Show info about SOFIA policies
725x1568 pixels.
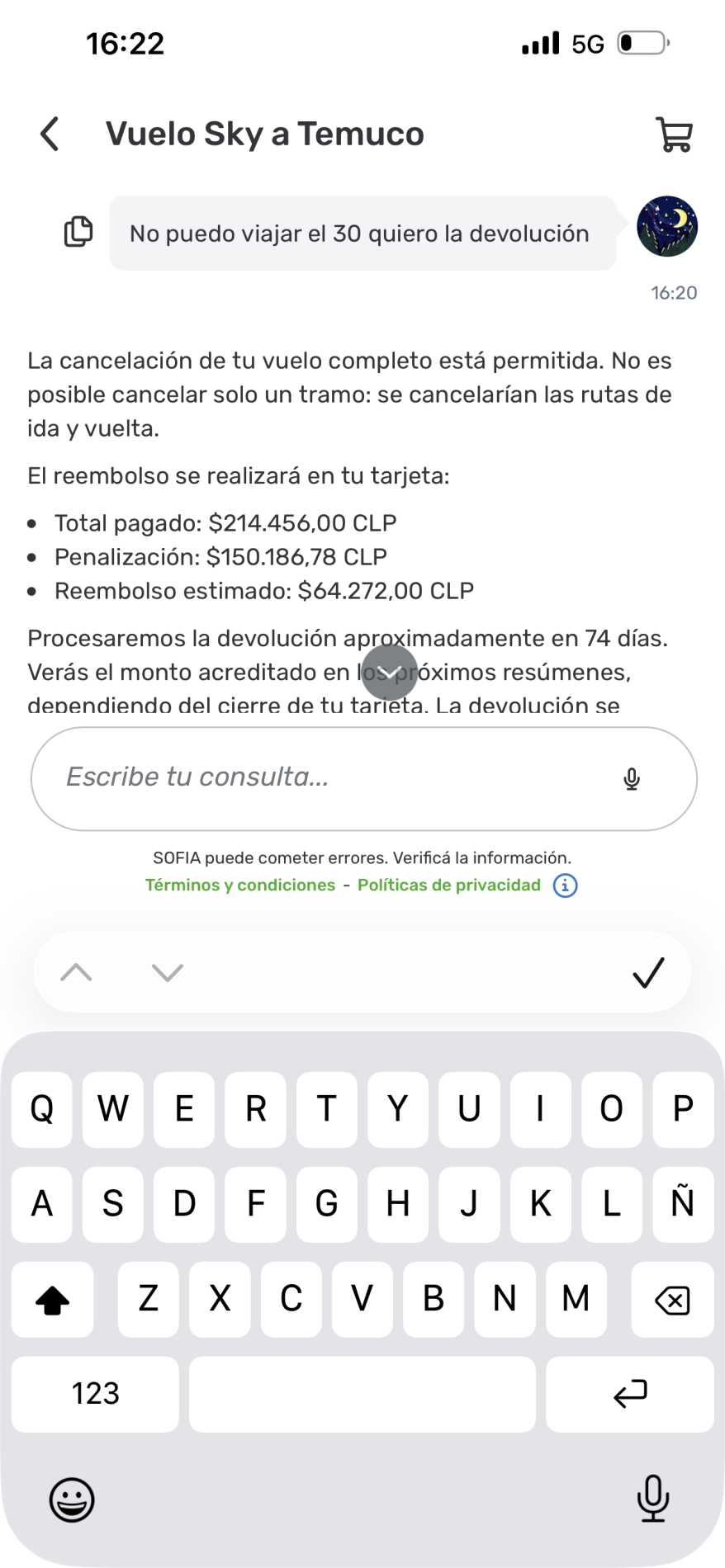coord(565,886)
